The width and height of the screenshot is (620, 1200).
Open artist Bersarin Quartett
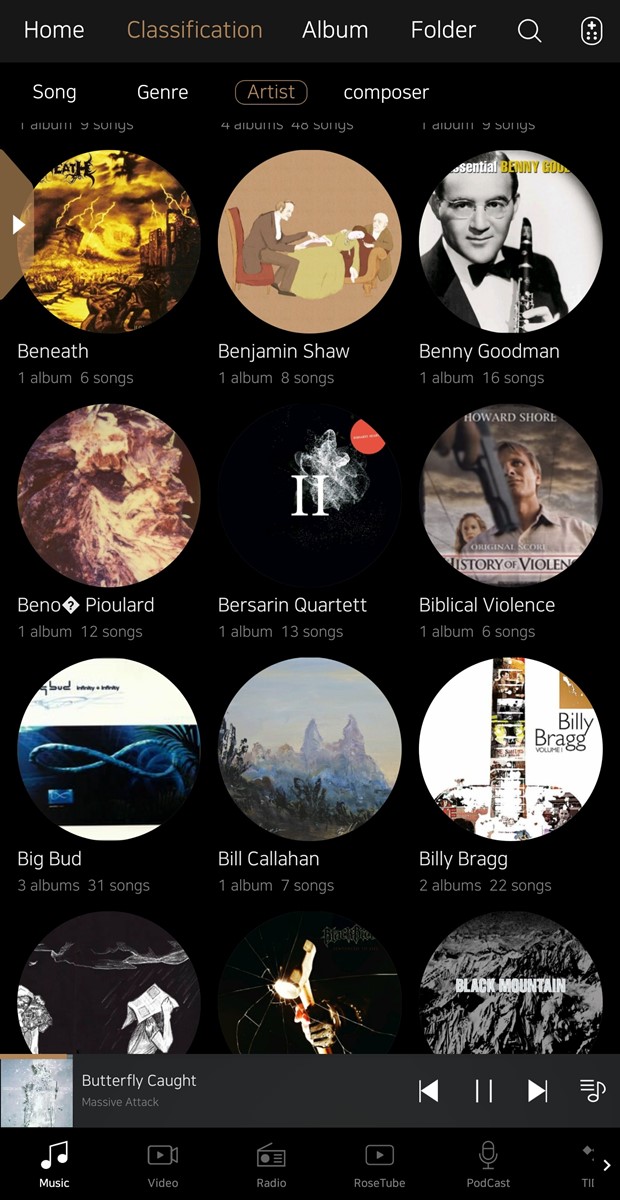coord(309,495)
